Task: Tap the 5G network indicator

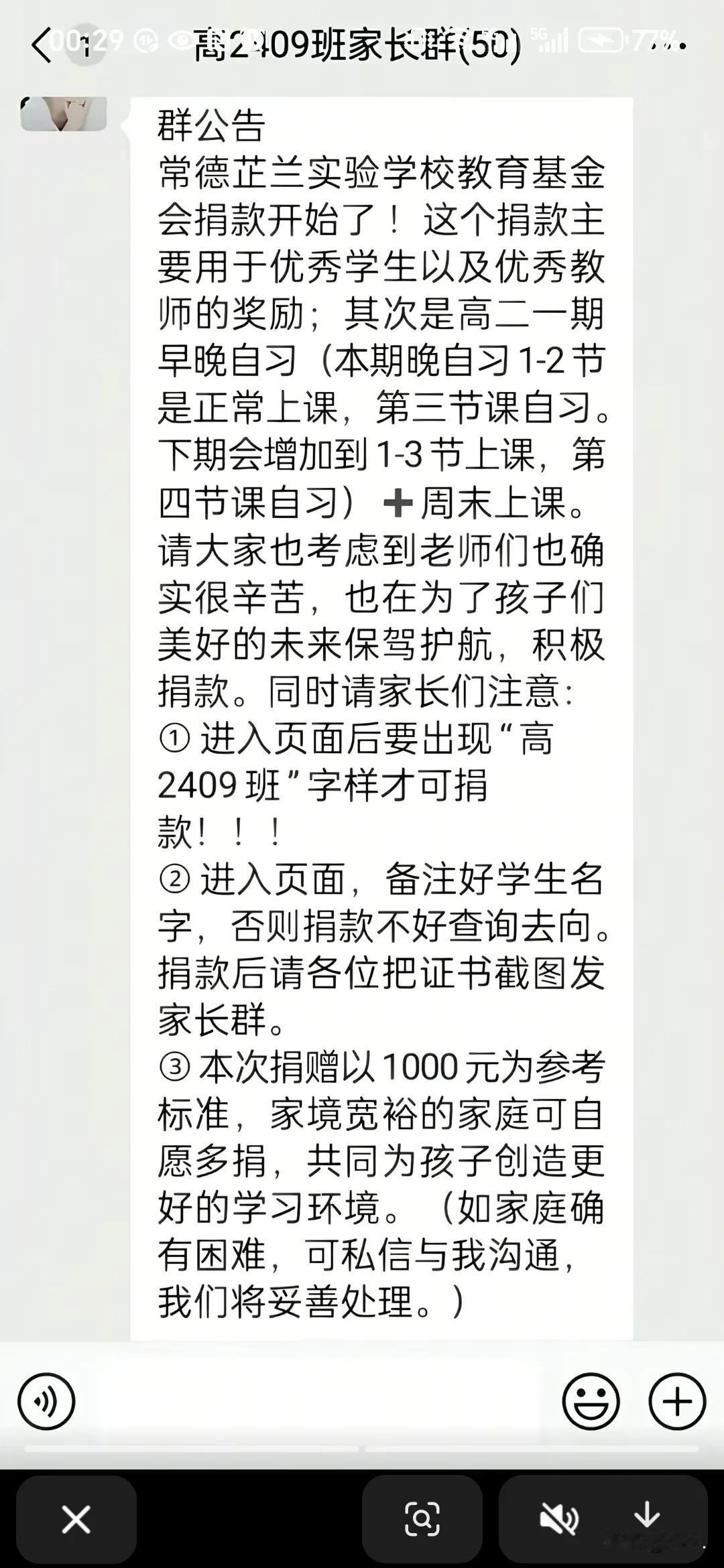Action: pos(540,32)
